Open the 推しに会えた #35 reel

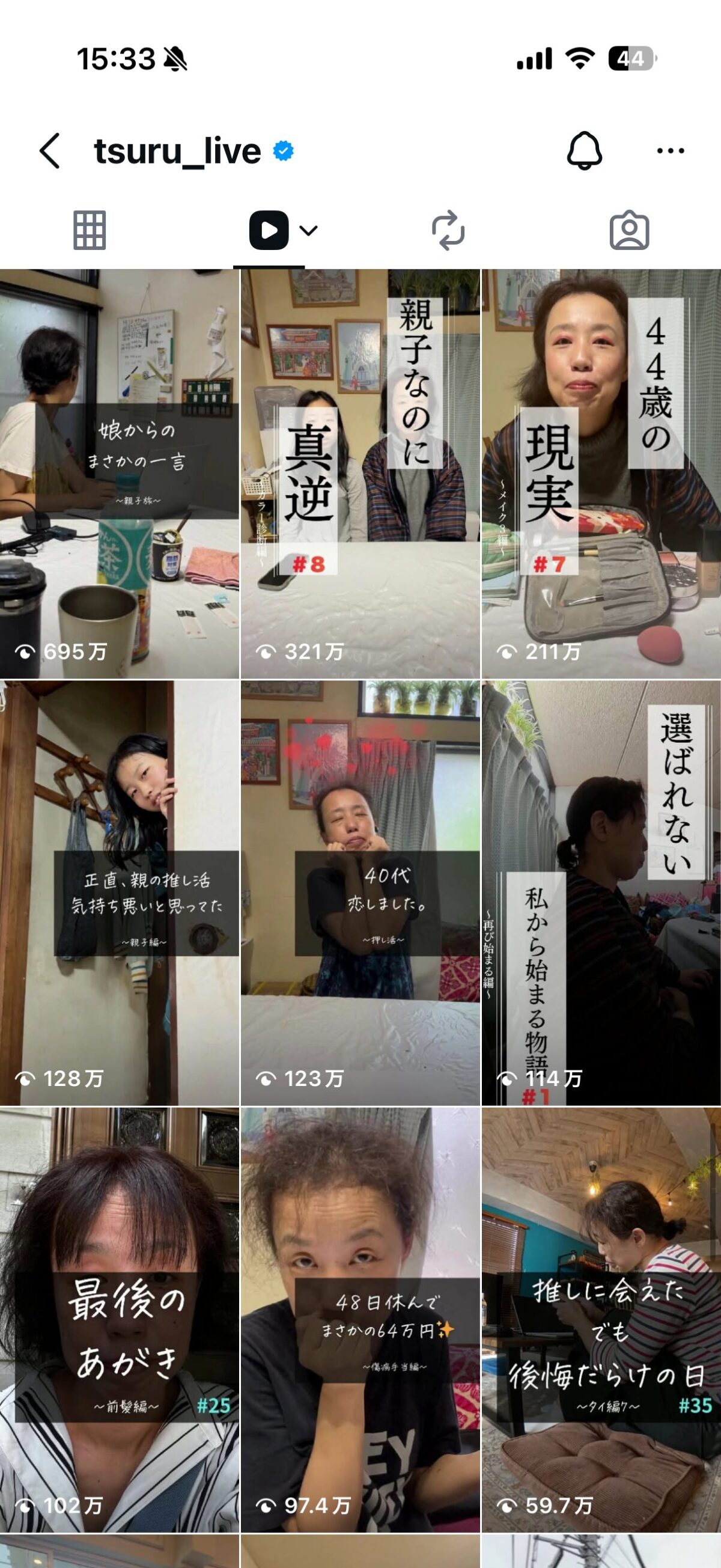tap(601, 1319)
